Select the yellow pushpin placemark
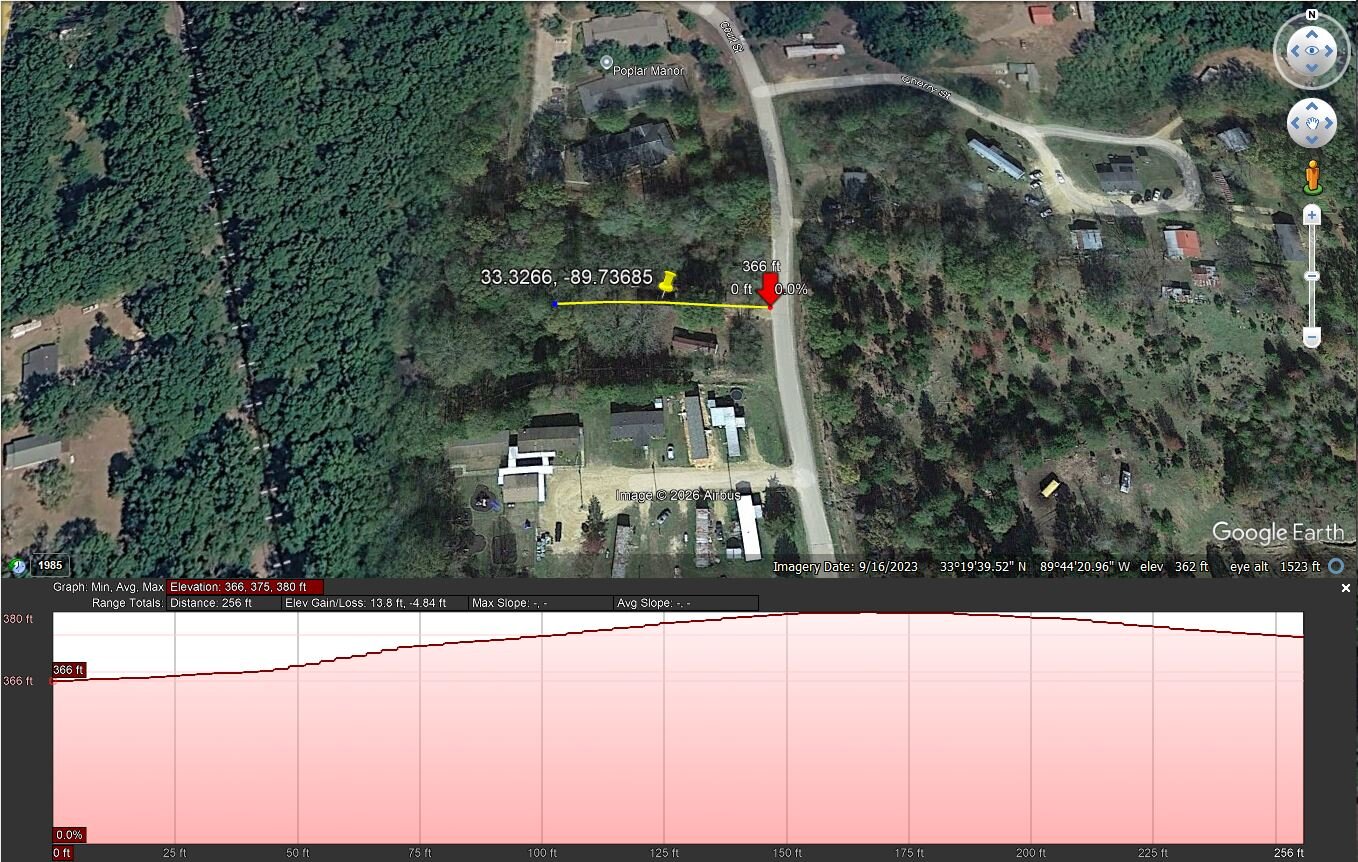 666,282
